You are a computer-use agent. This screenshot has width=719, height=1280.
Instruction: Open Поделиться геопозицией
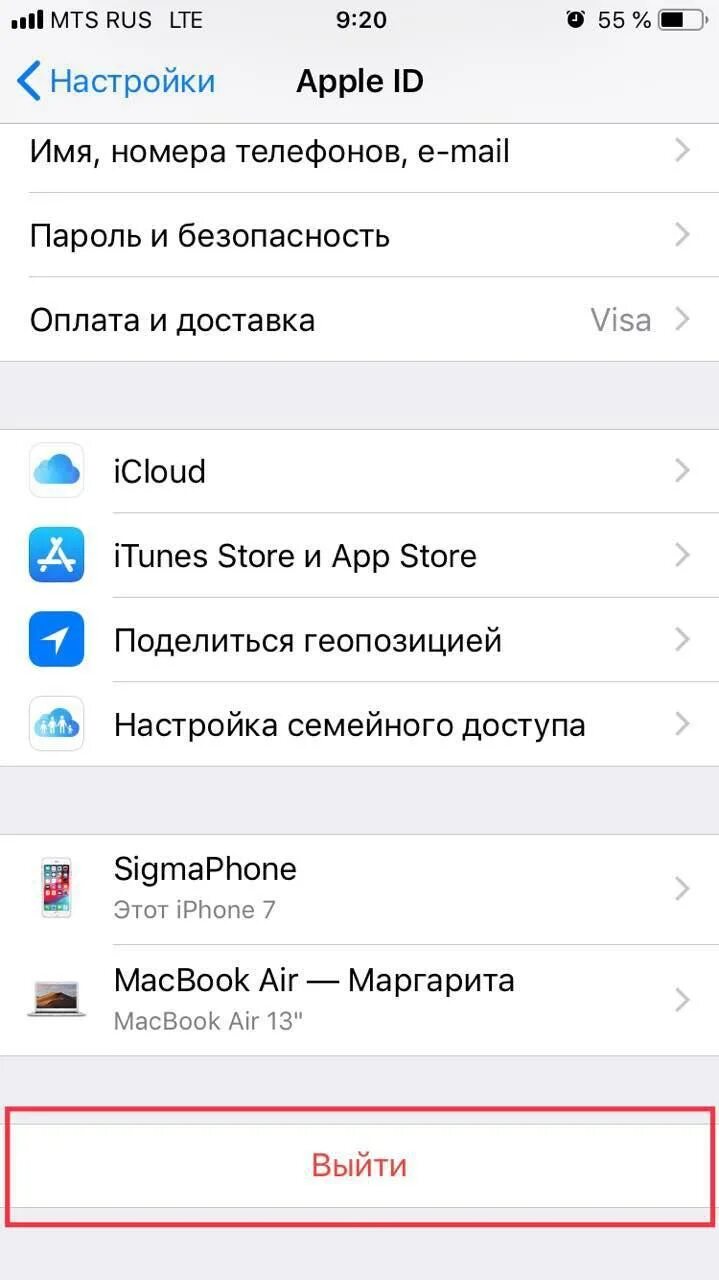coord(358,640)
